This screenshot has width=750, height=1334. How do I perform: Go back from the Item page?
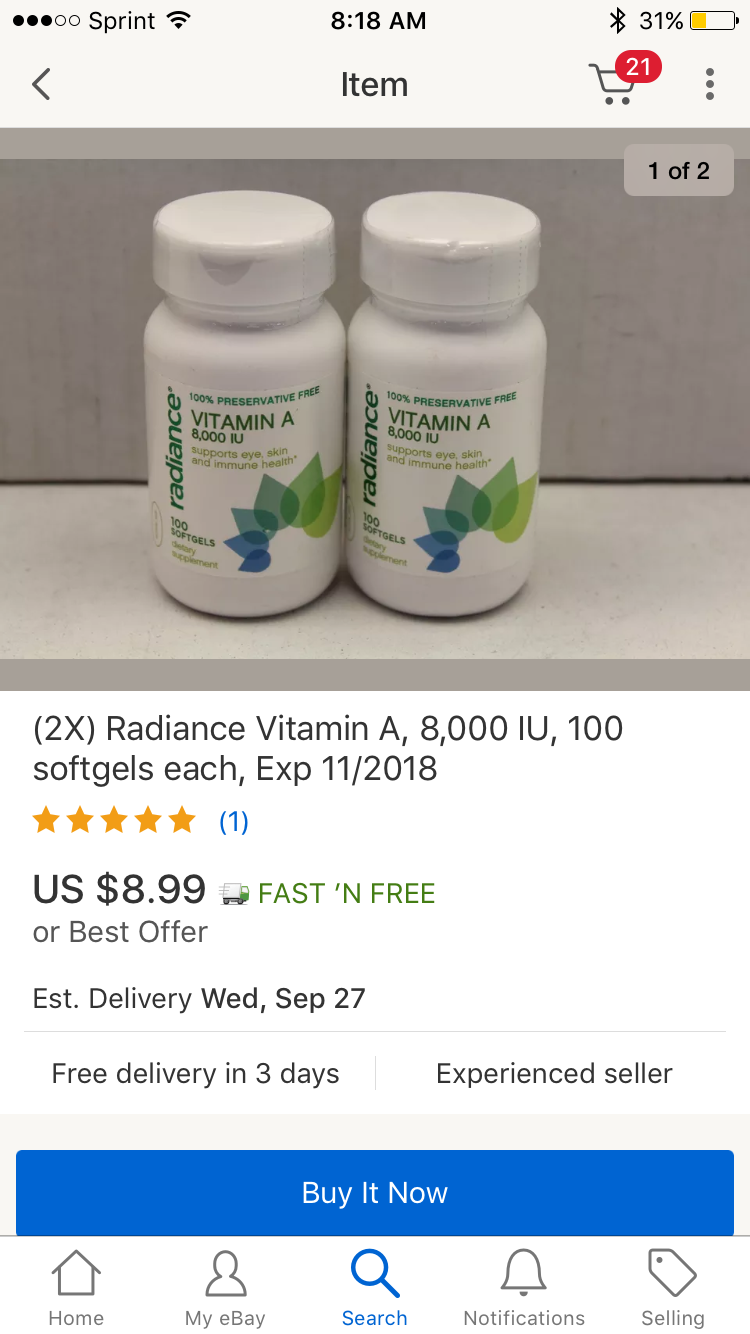[x=41, y=85]
